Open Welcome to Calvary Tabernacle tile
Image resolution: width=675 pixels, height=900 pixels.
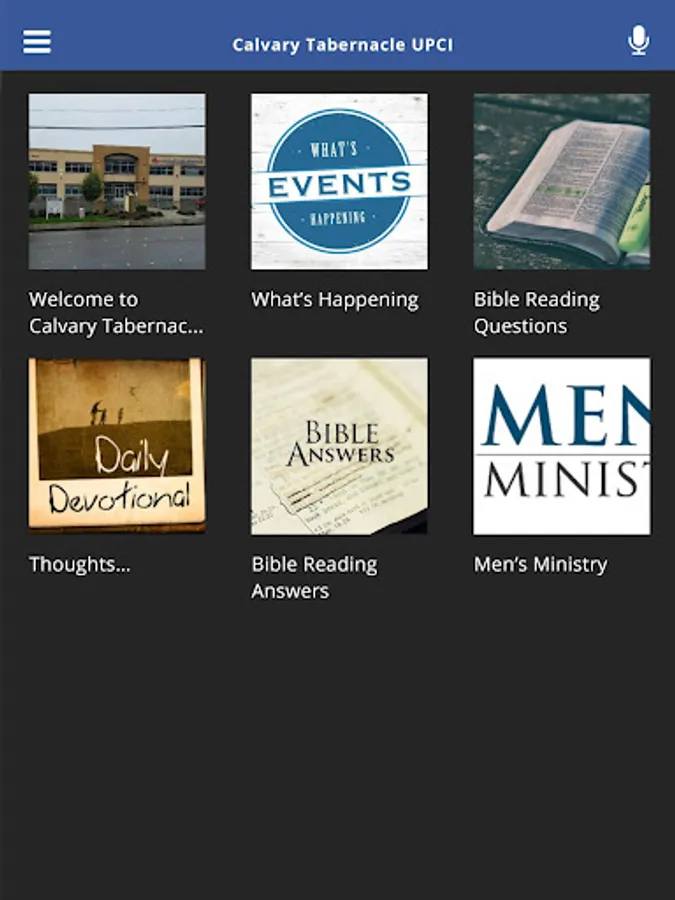117,182
